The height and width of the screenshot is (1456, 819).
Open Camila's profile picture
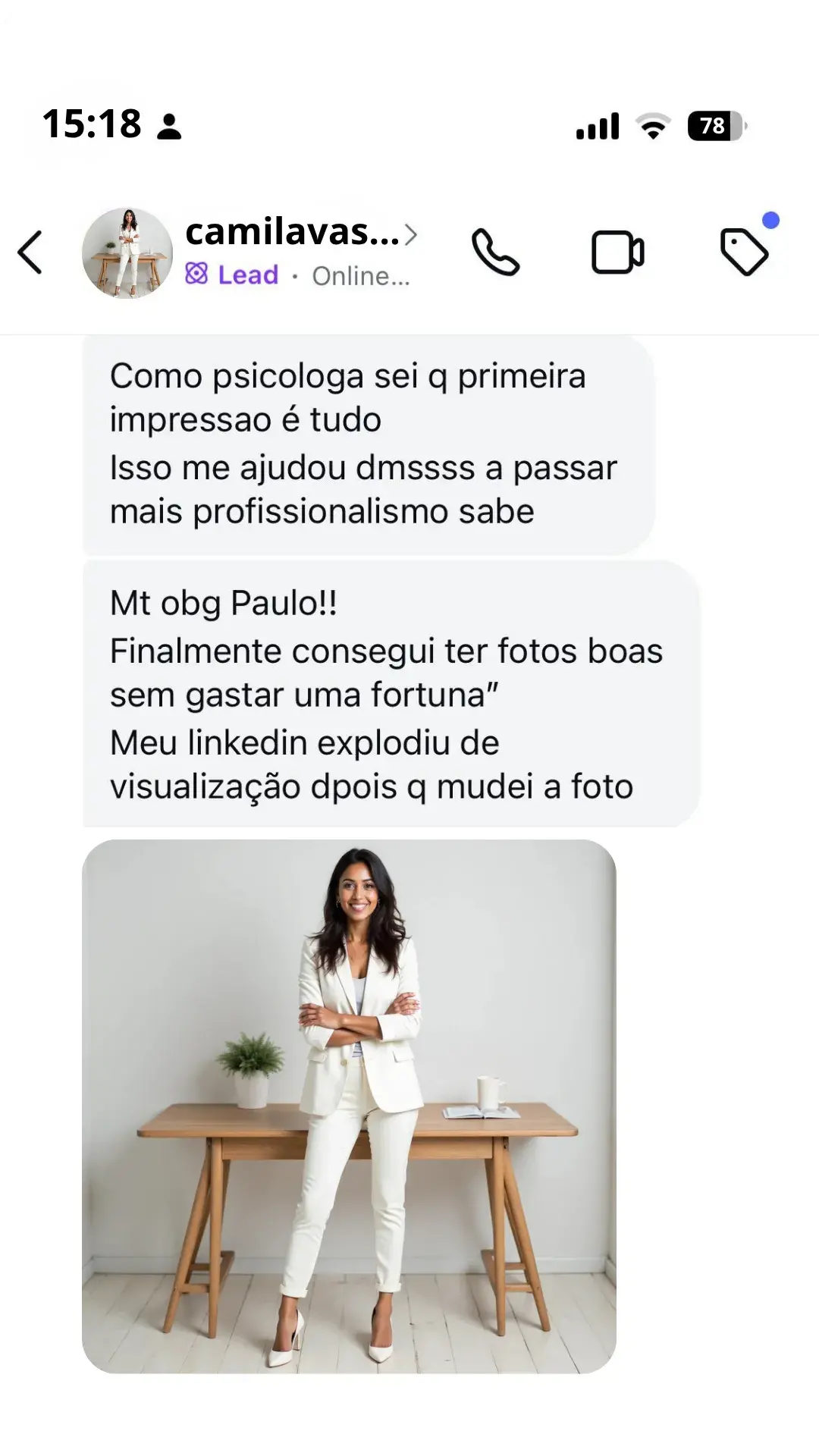point(127,253)
